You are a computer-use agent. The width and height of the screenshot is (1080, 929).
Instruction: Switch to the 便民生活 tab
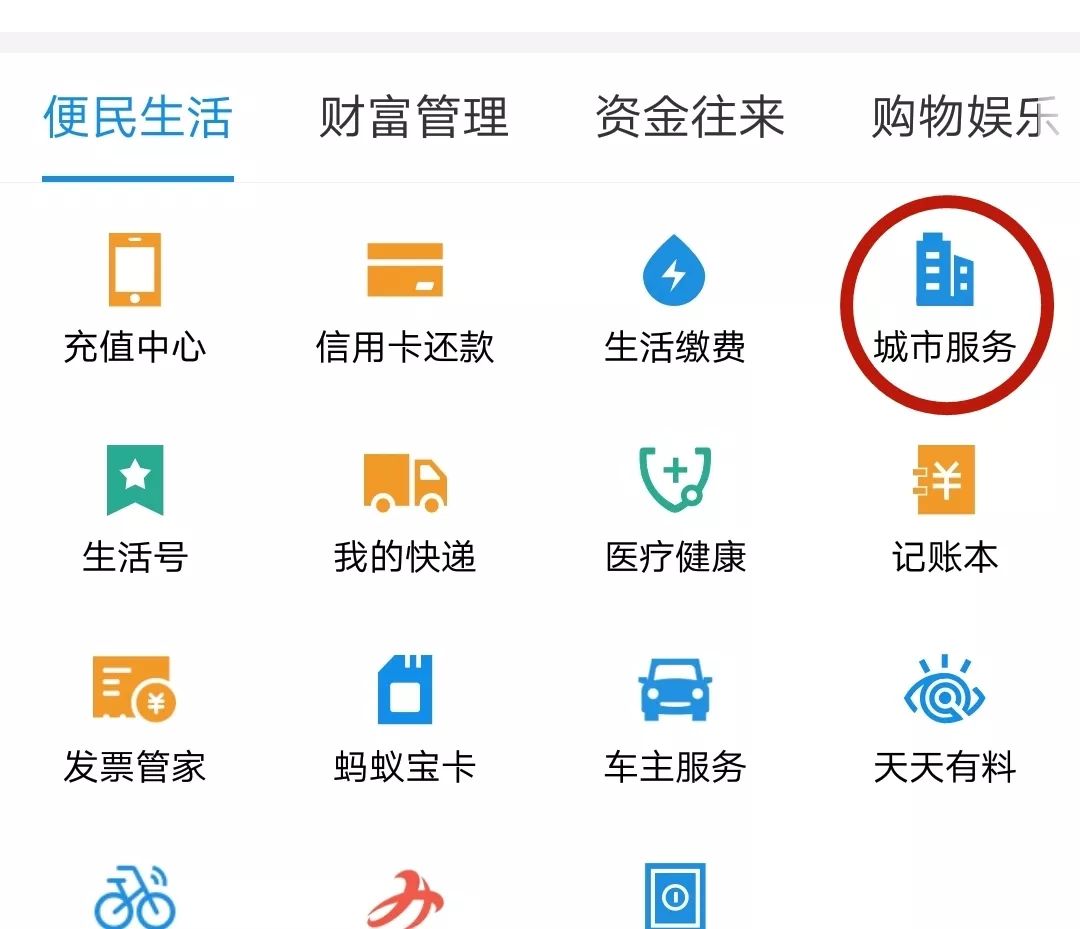[137, 118]
